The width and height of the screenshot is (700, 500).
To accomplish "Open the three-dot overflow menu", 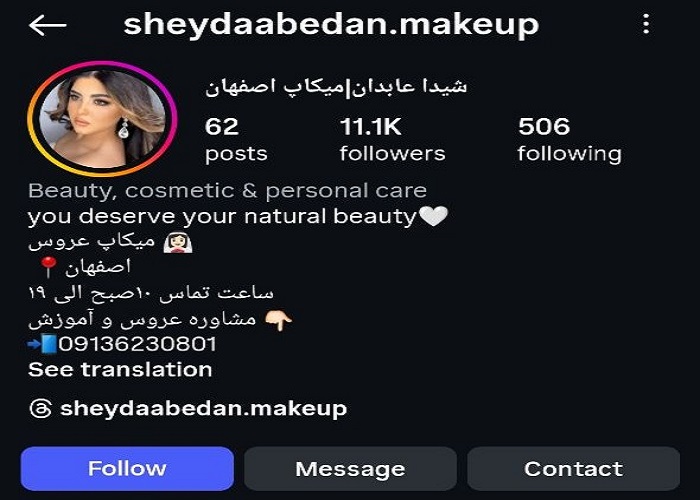I will click(647, 24).
